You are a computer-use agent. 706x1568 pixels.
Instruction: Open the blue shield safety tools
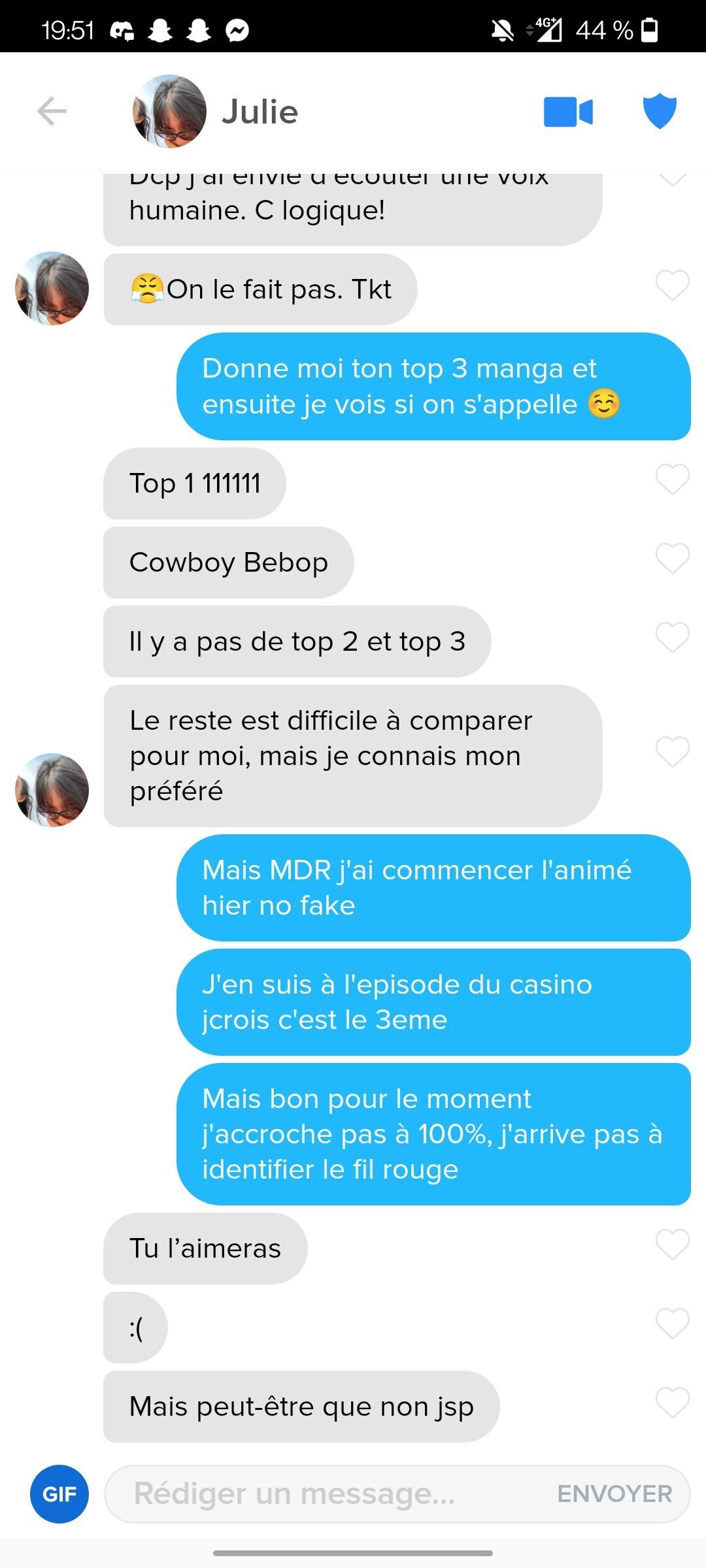tap(660, 111)
